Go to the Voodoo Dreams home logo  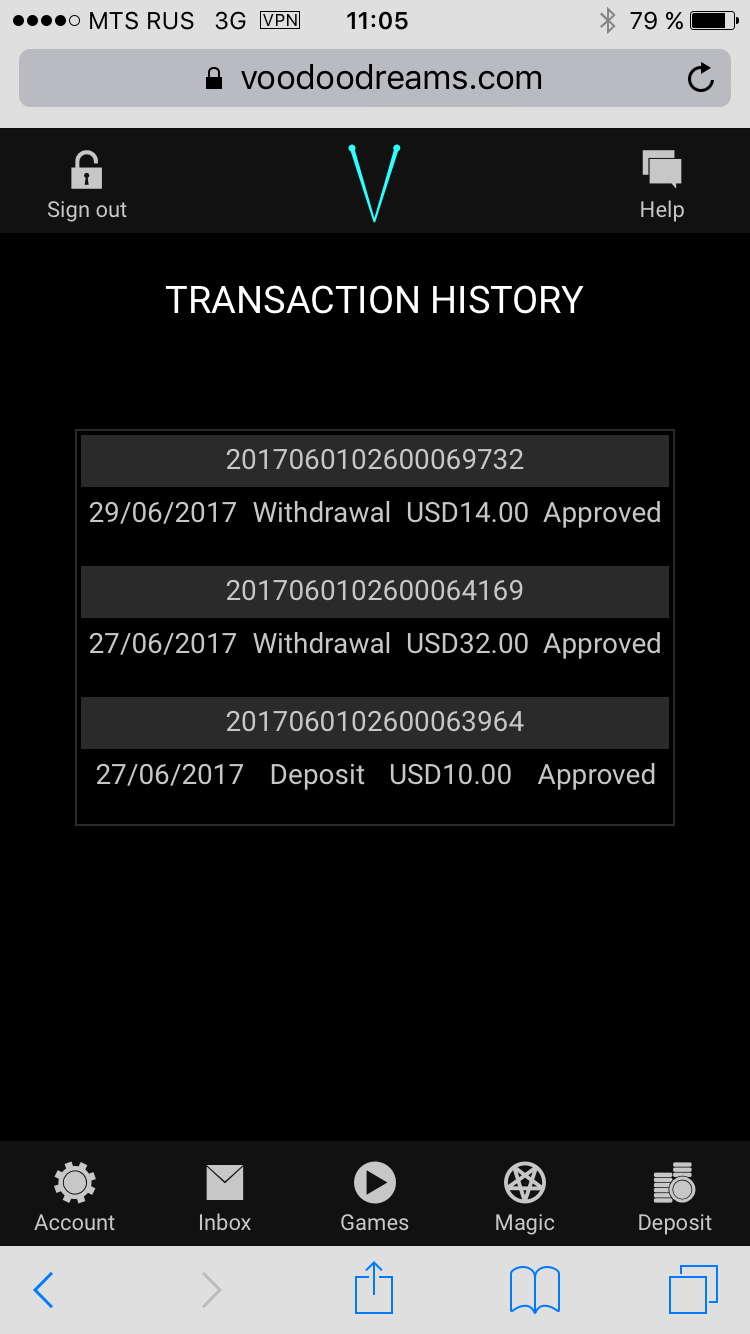point(375,183)
